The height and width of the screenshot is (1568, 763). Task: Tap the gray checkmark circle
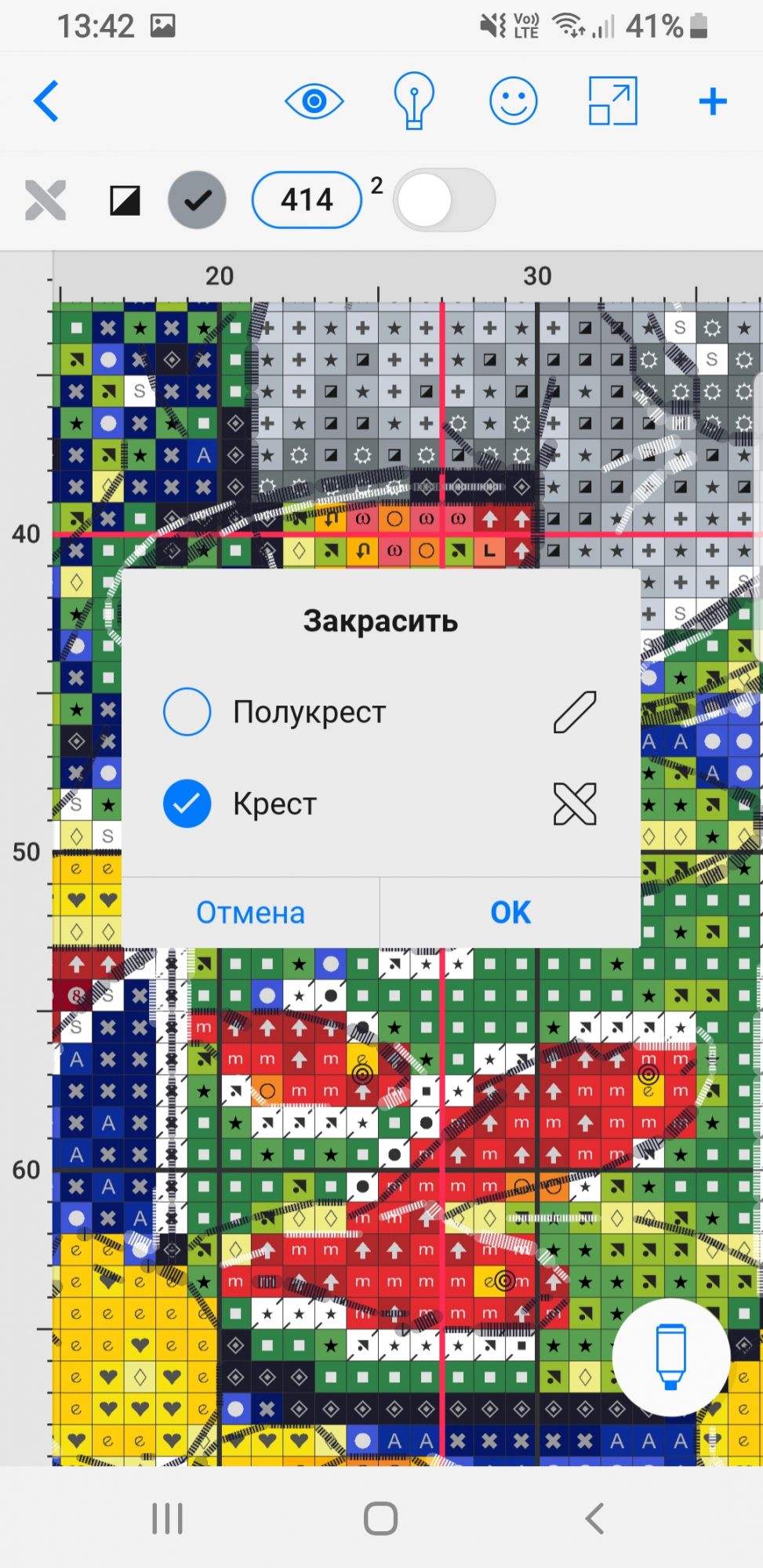[197, 200]
